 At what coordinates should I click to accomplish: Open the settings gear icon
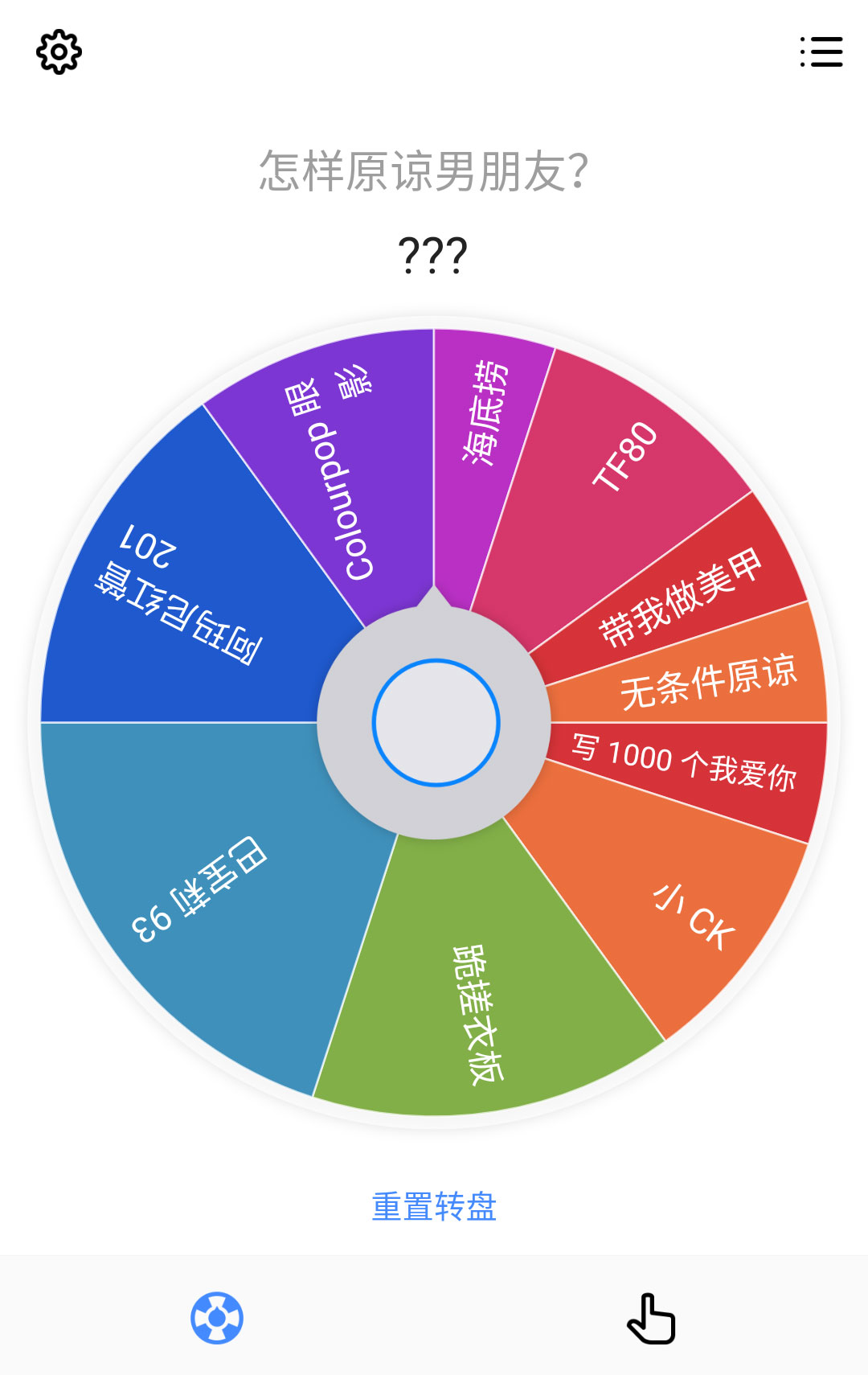(57, 50)
